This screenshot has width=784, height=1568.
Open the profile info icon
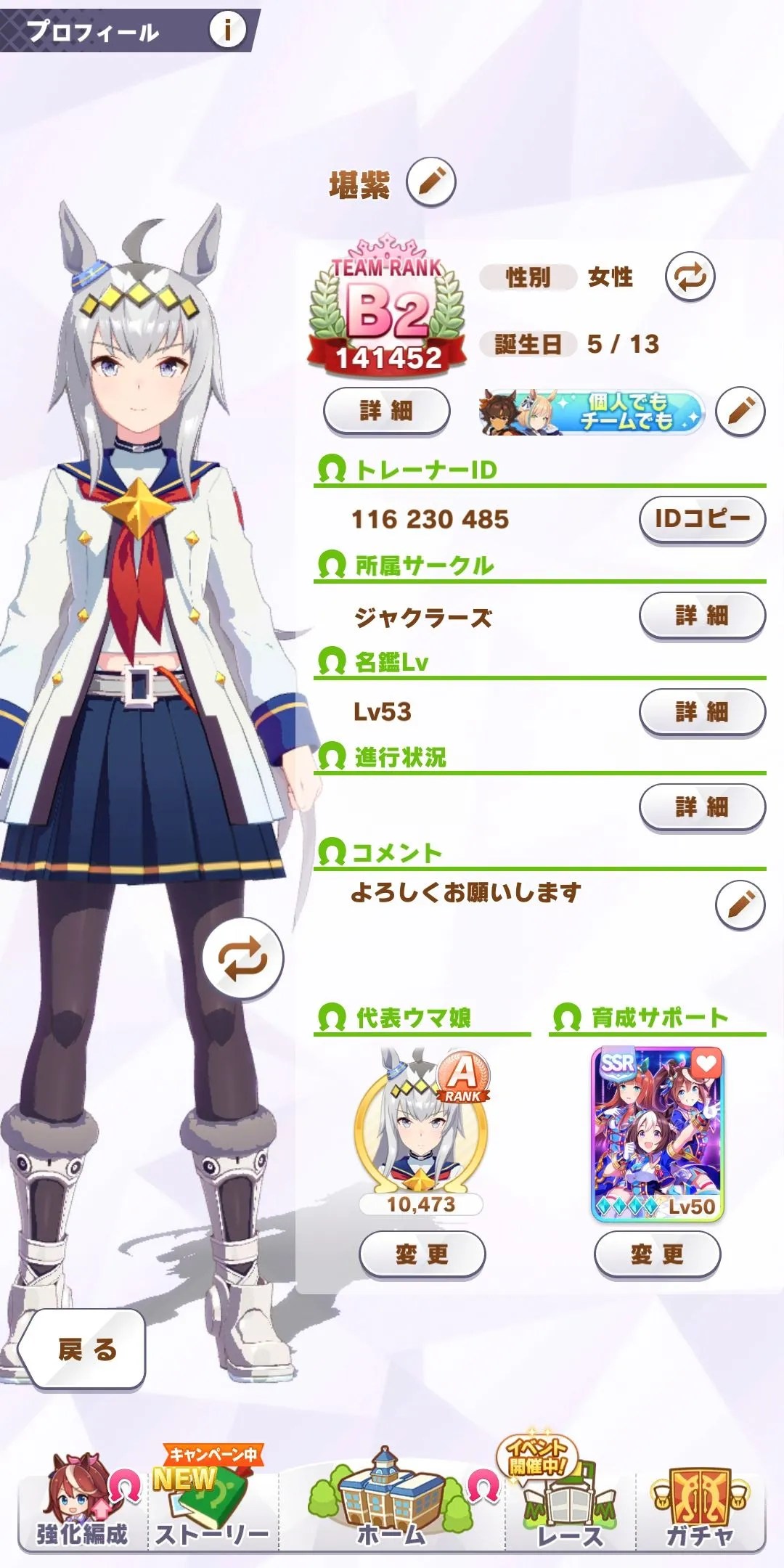tap(227, 30)
